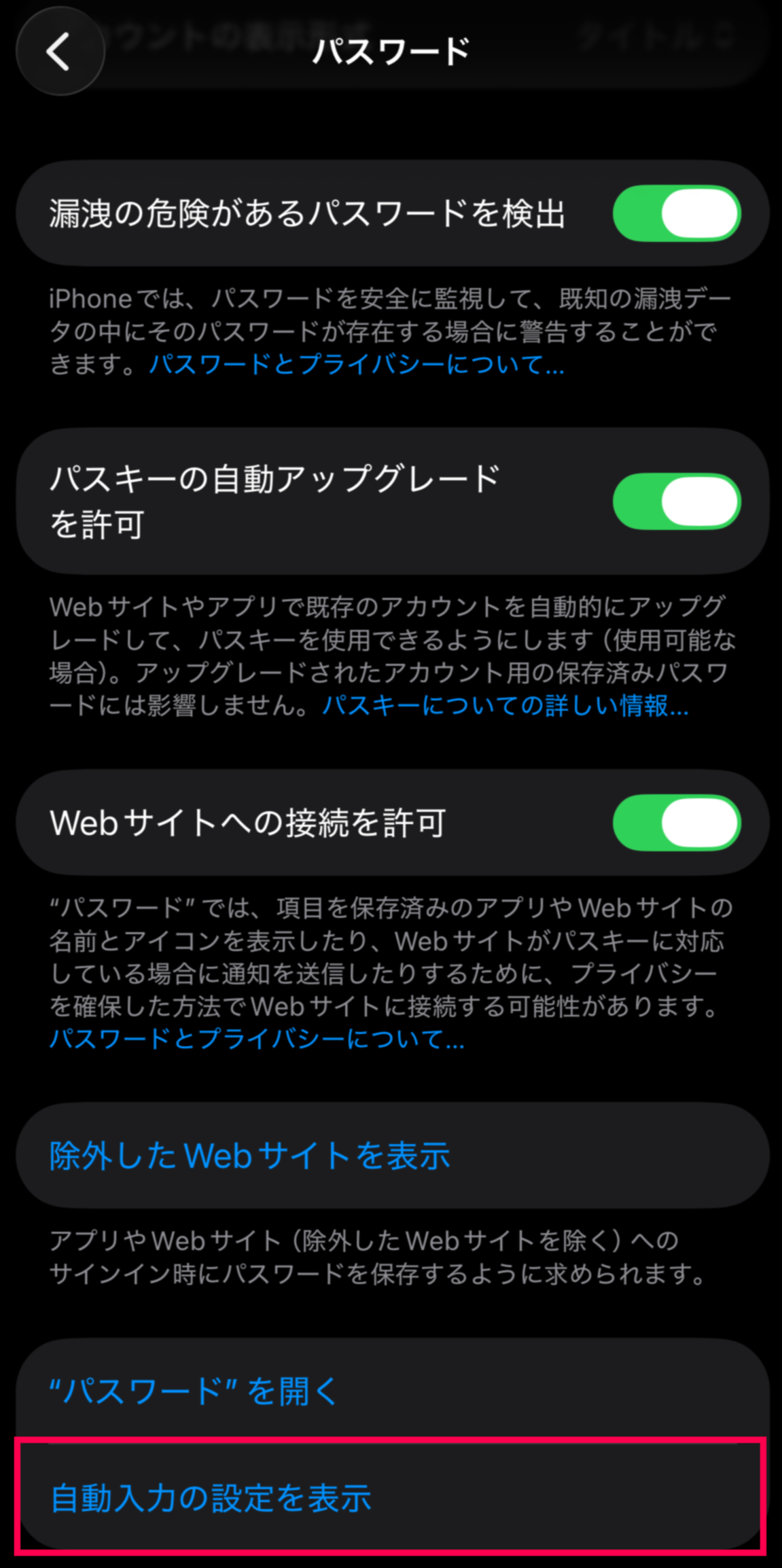Image resolution: width=782 pixels, height=1568 pixels.
Task: Toggle 漏洩の危険があるパスワードを検出 switch
Action: click(676, 213)
